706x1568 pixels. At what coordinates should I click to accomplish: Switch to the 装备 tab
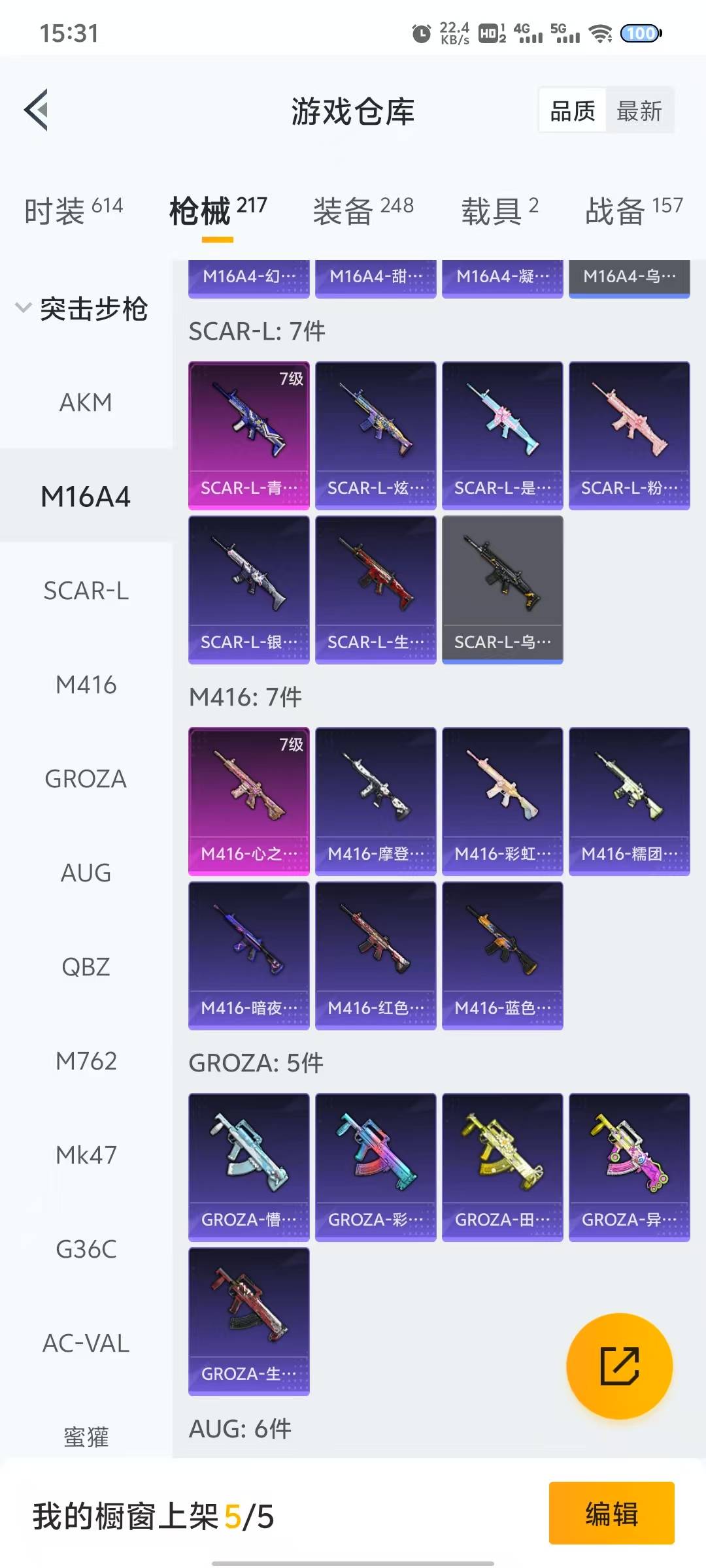pyautogui.click(x=363, y=210)
